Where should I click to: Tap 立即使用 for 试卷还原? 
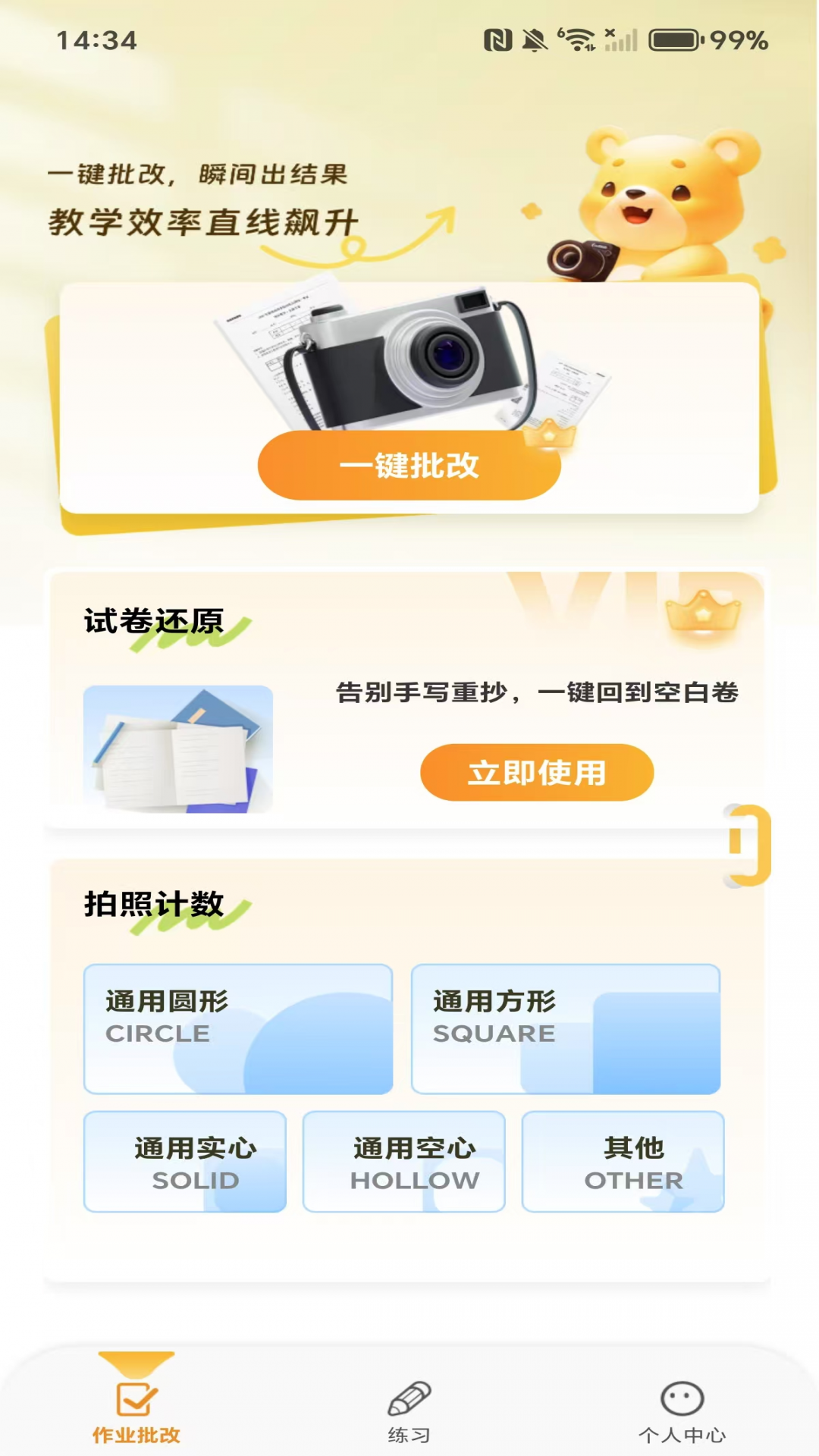click(x=537, y=773)
